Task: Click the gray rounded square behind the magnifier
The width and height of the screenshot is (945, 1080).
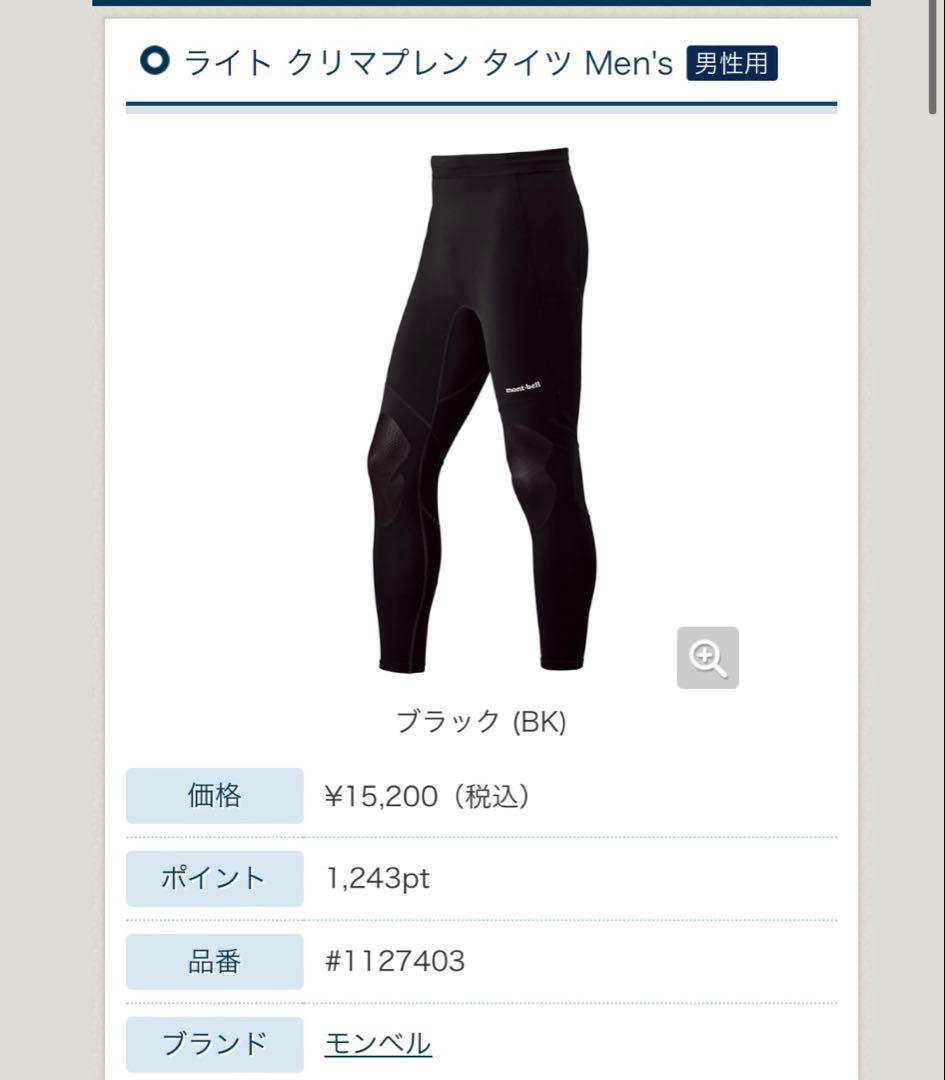Action: (708, 657)
